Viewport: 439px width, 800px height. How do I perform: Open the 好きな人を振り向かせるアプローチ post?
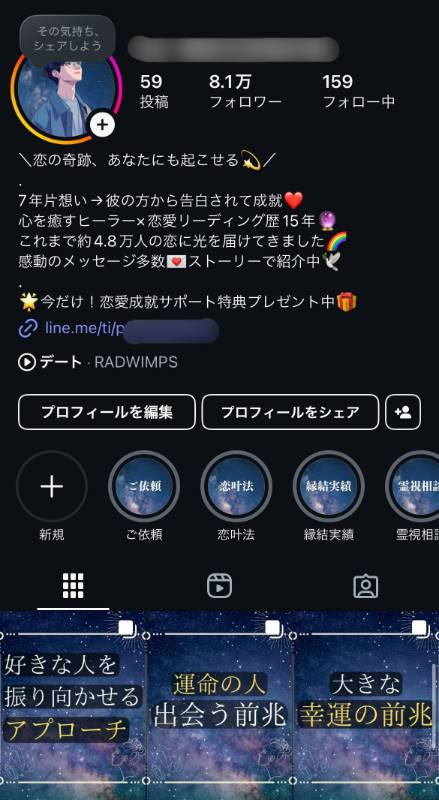(72, 706)
